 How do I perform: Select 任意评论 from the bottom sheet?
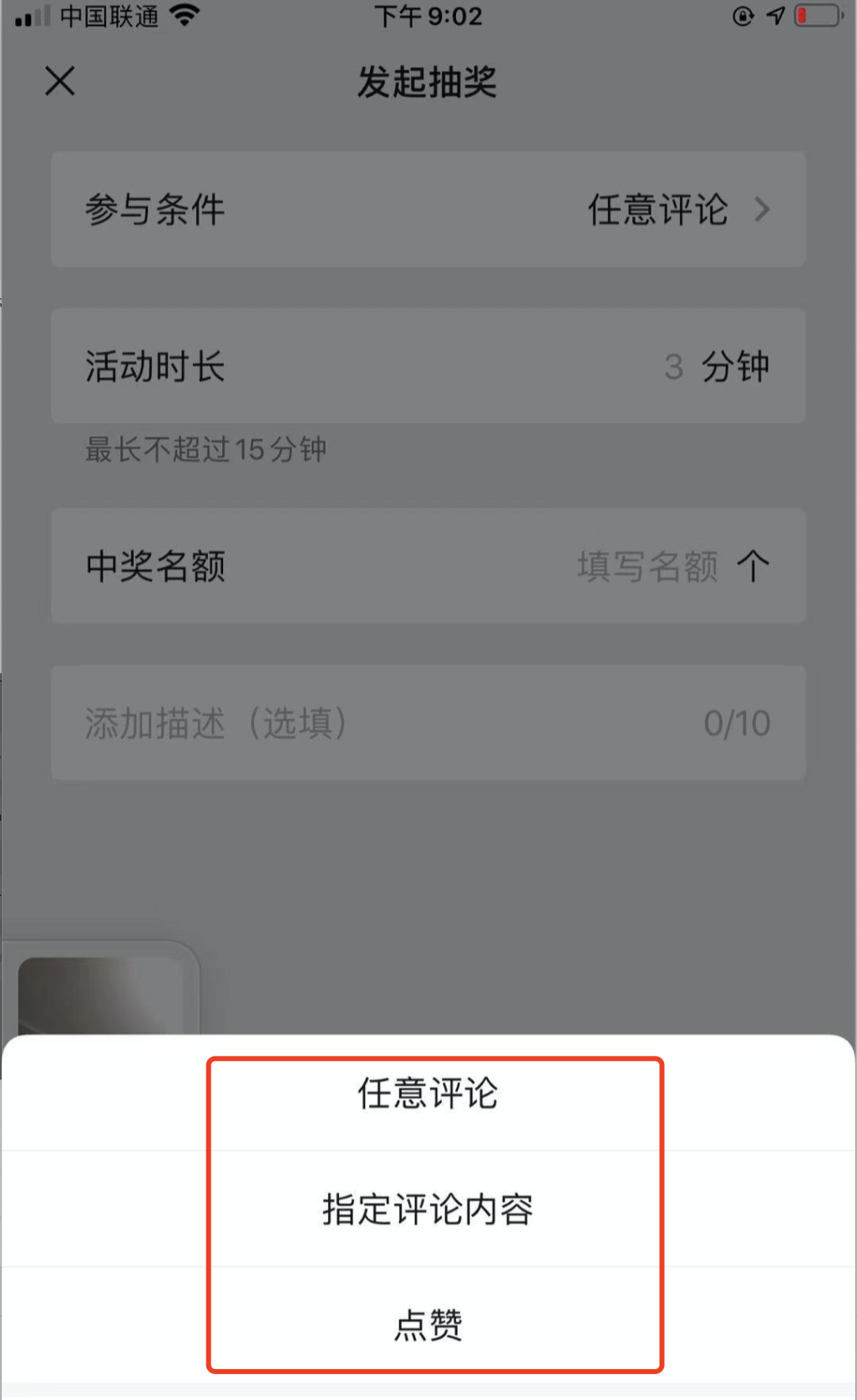pos(428,1093)
